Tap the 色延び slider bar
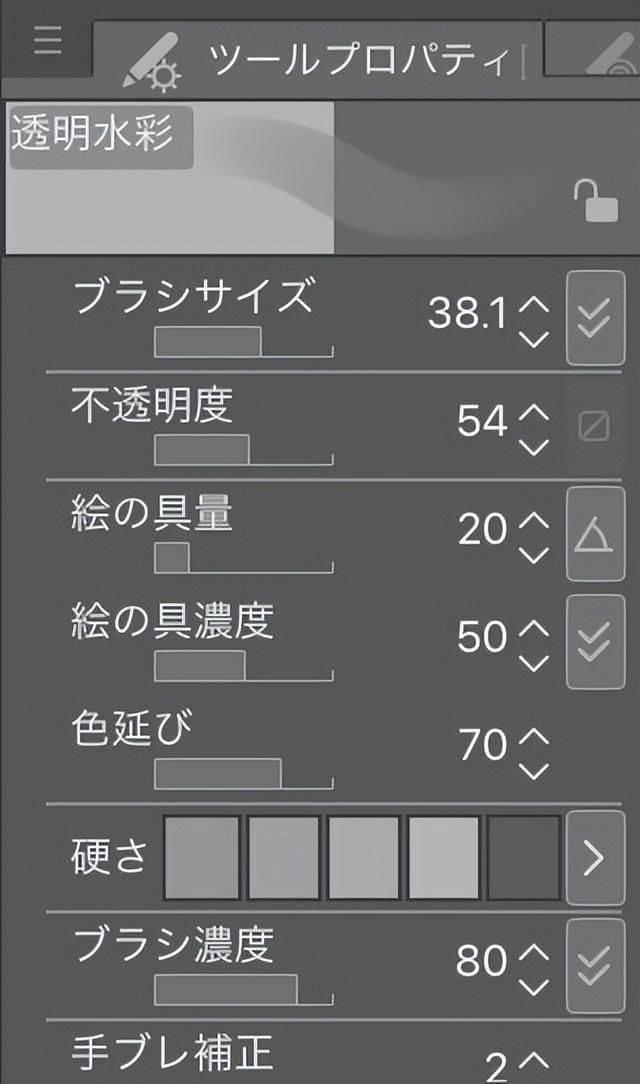 243,774
